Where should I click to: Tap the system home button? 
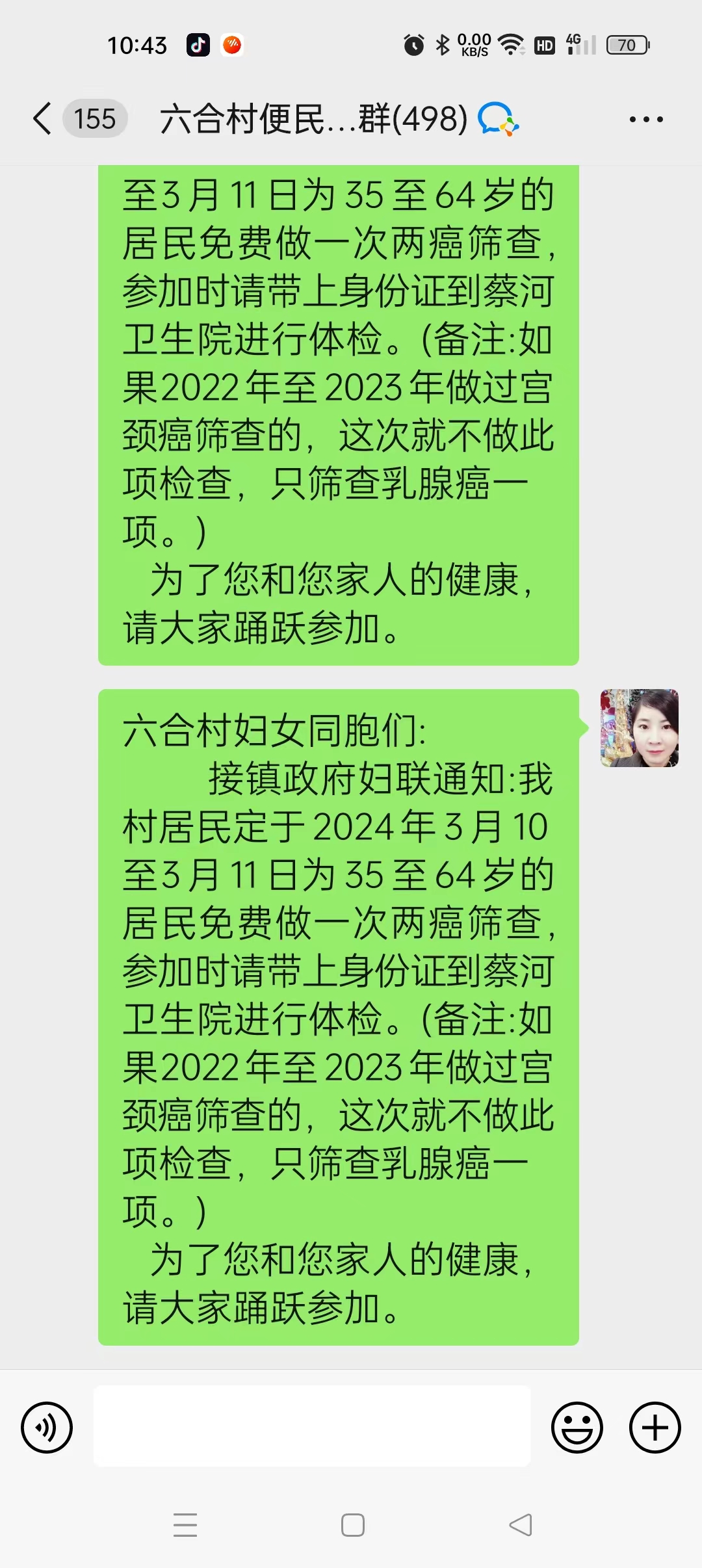352,1525
